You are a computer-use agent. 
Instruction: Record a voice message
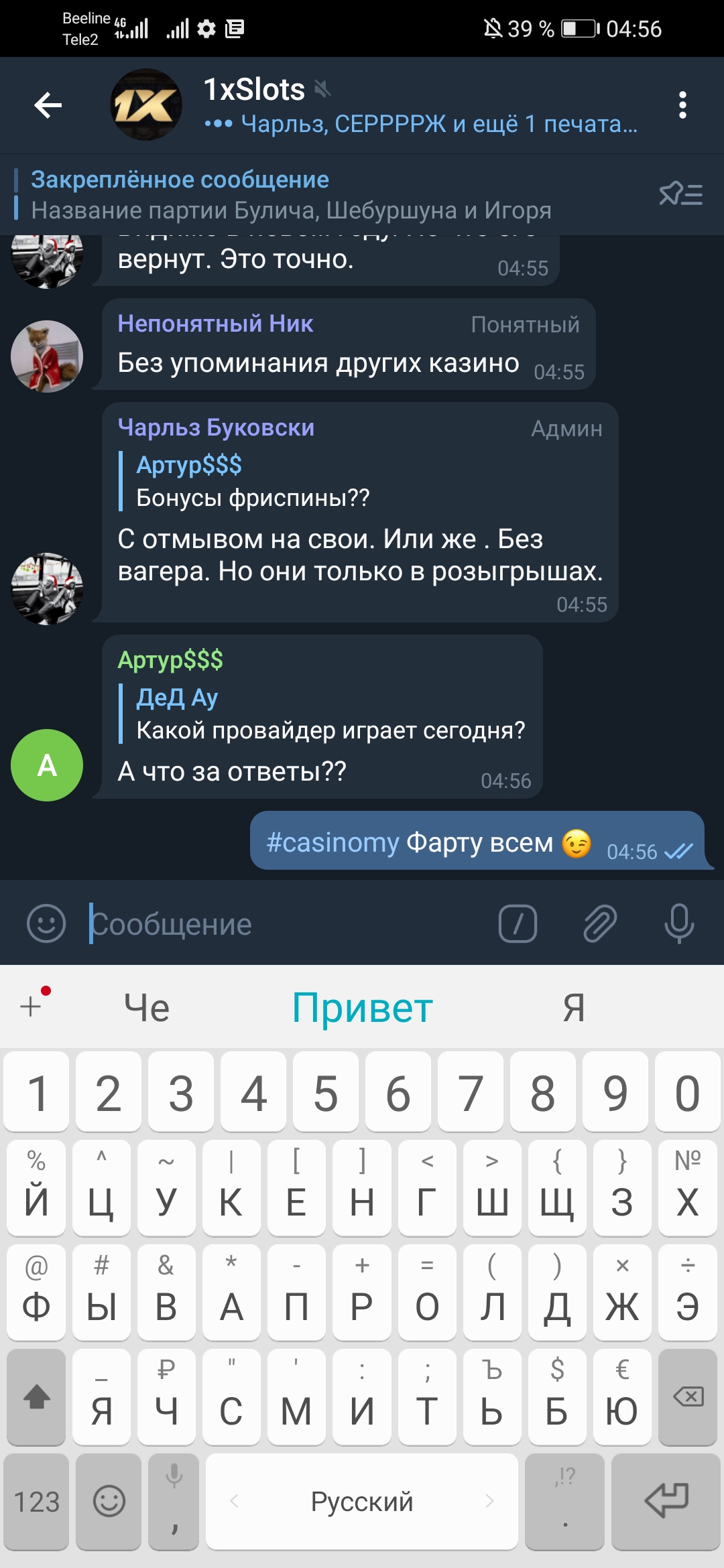click(x=678, y=924)
